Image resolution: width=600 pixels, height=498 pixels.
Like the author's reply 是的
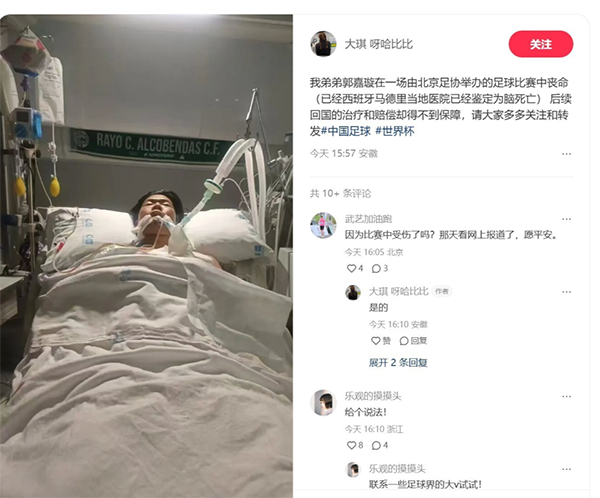tap(381, 340)
